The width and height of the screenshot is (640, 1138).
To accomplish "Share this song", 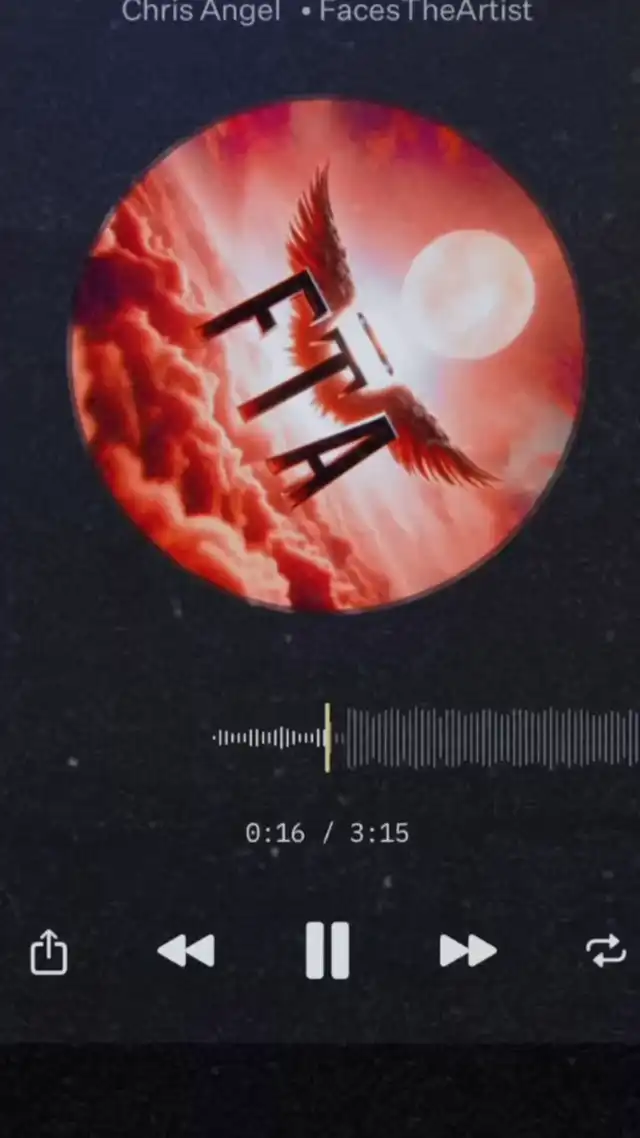I will point(48,951).
